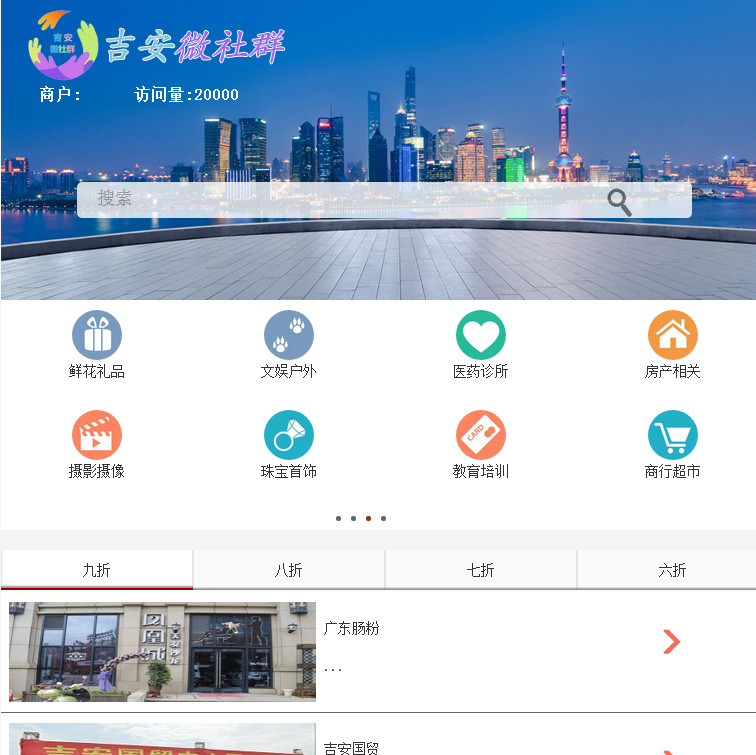The height and width of the screenshot is (755, 756).
Task: Switch to the 八折 tab
Action: pos(289,570)
